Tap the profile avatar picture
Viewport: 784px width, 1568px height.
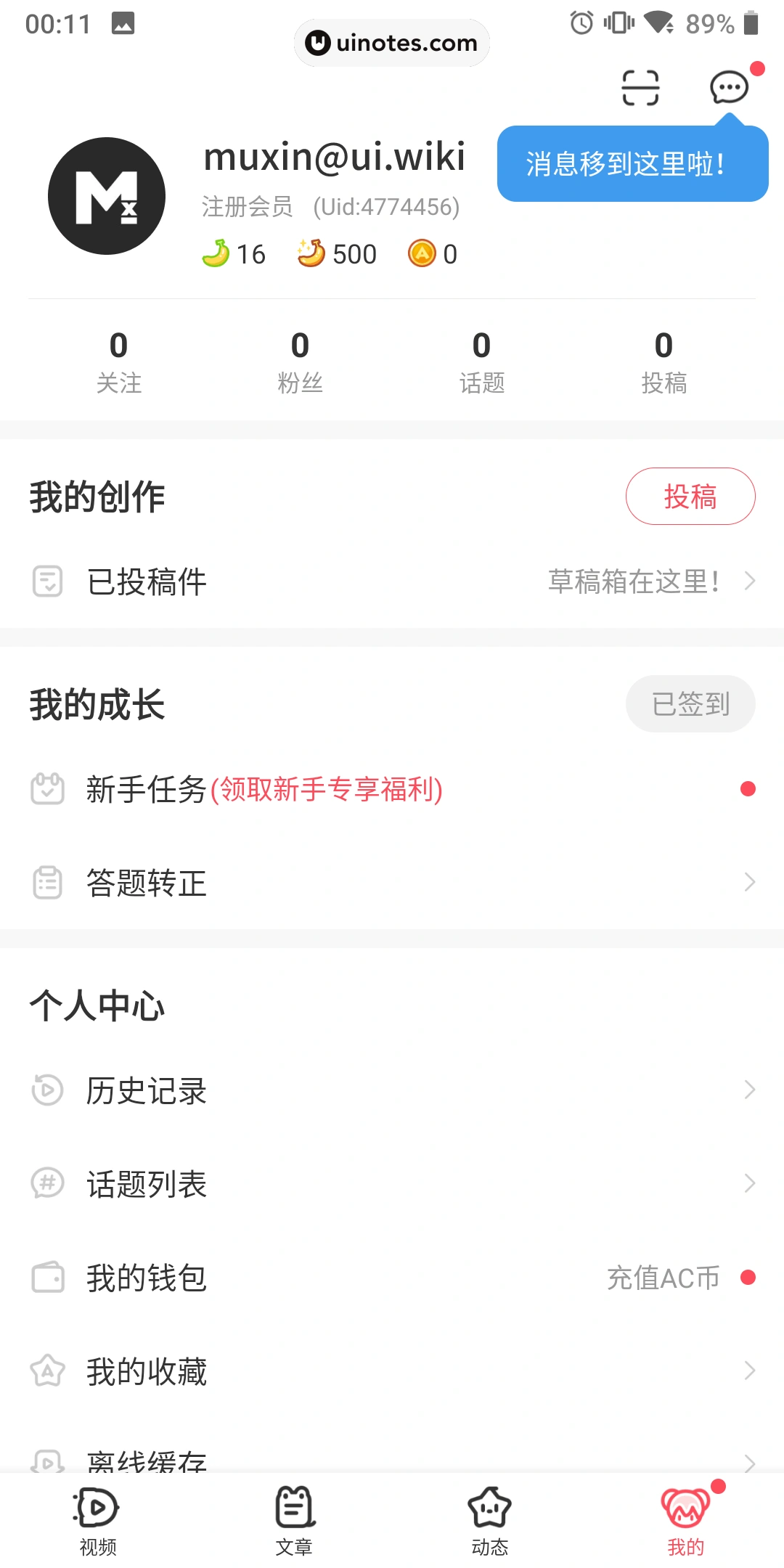coord(107,196)
